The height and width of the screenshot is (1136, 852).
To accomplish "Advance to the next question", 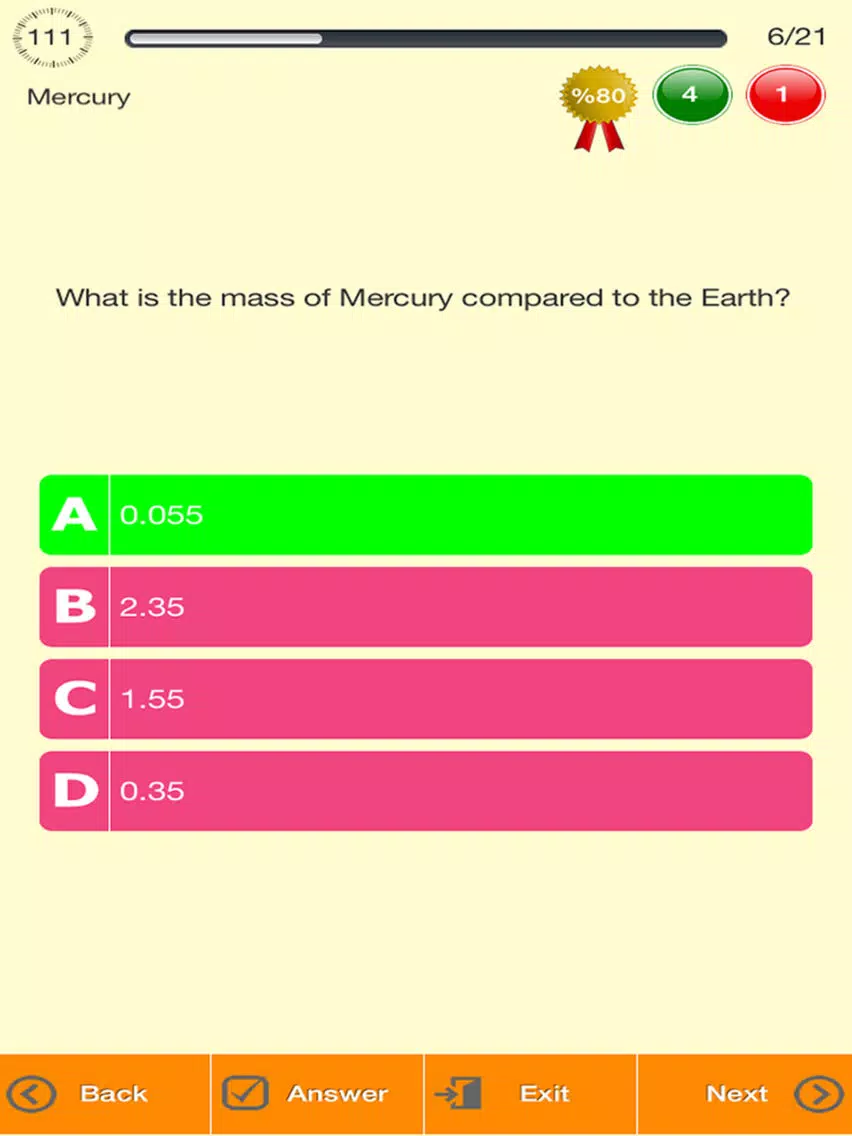I will click(745, 1094).
